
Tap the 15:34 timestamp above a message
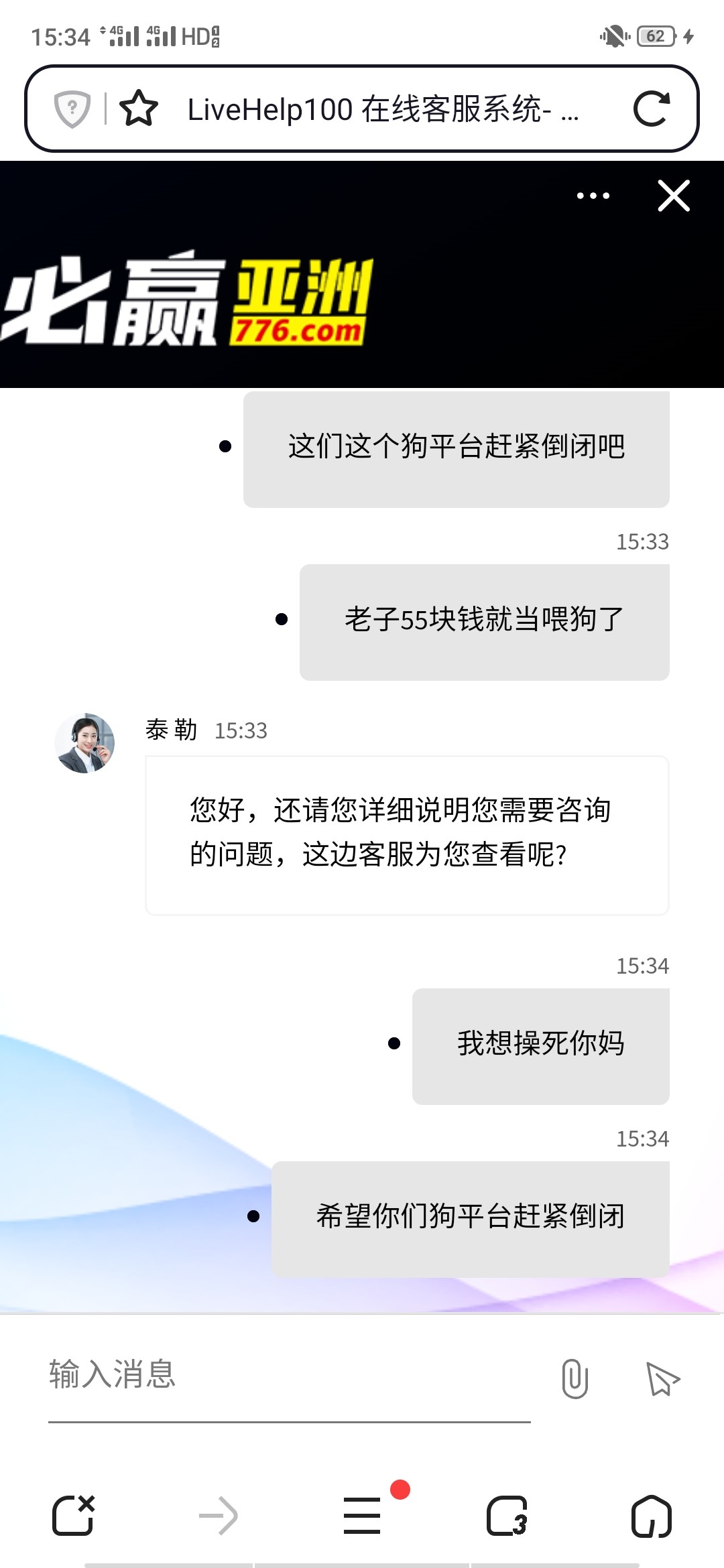click(642, 965)
